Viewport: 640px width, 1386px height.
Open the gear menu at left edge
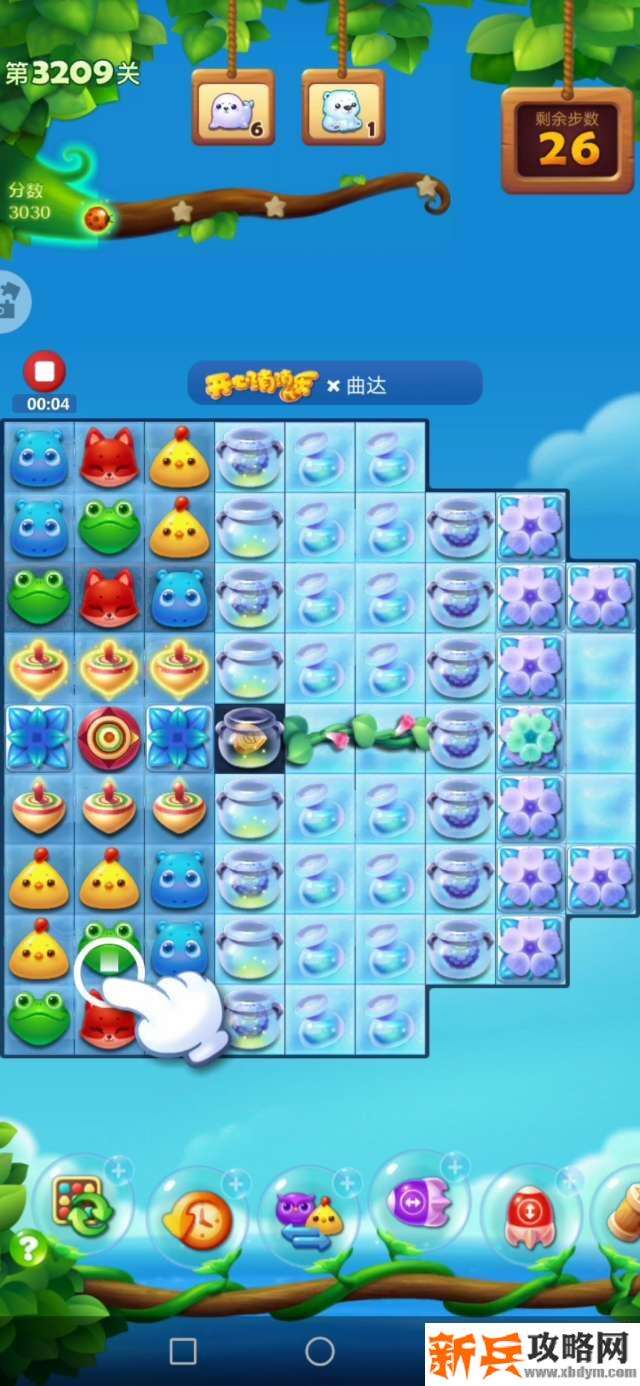point(10,299)
